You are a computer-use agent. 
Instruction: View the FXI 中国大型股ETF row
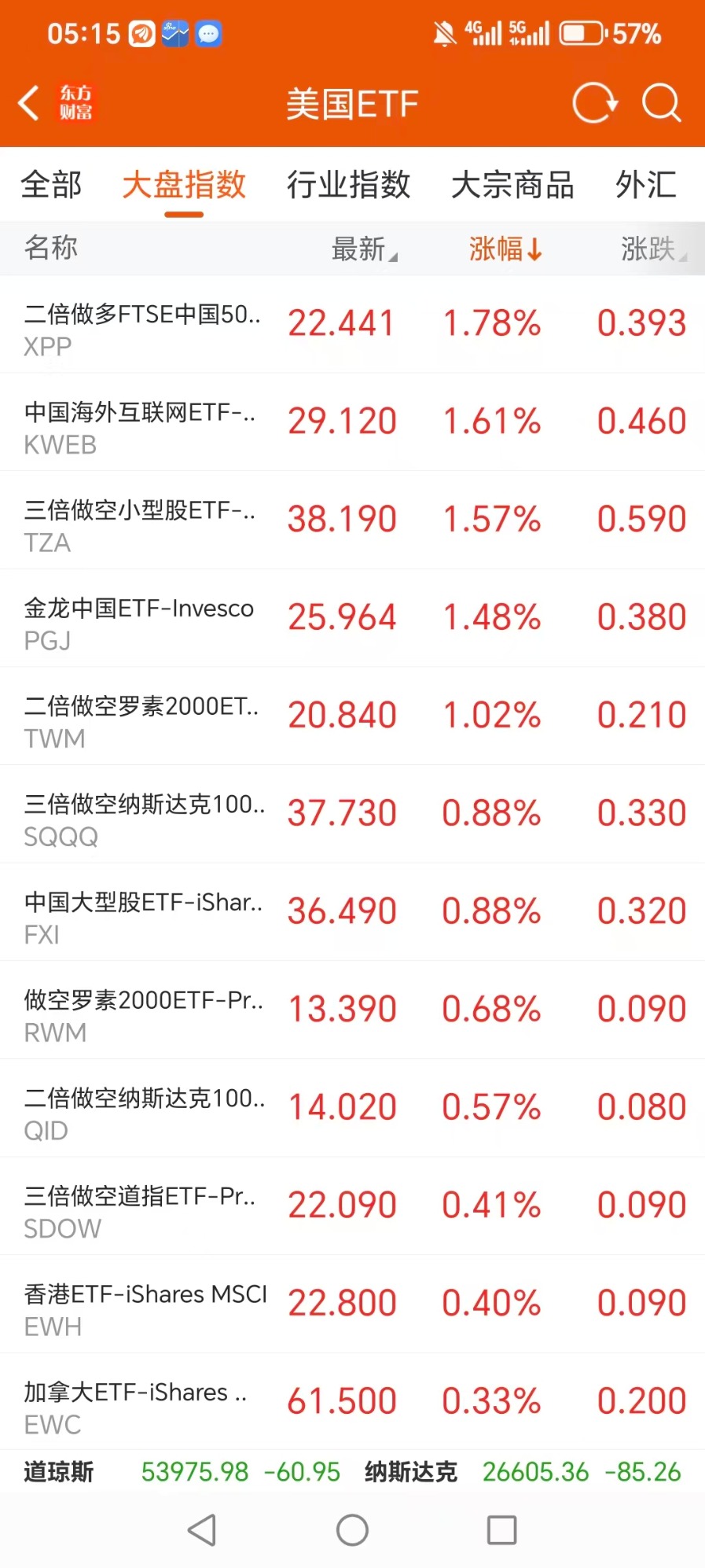tap(352, 912)
